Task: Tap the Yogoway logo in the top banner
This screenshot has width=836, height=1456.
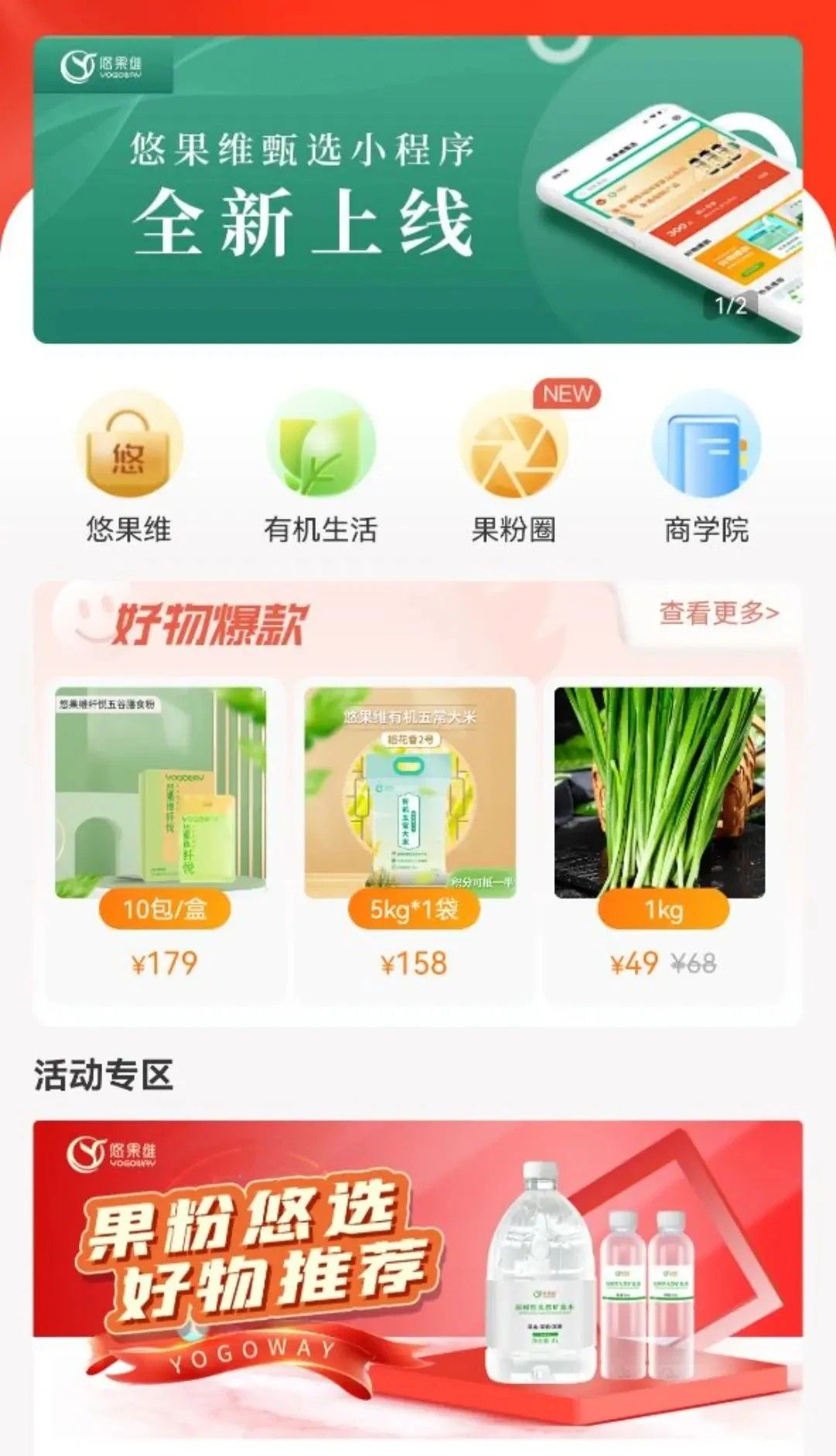Action: 108,66
